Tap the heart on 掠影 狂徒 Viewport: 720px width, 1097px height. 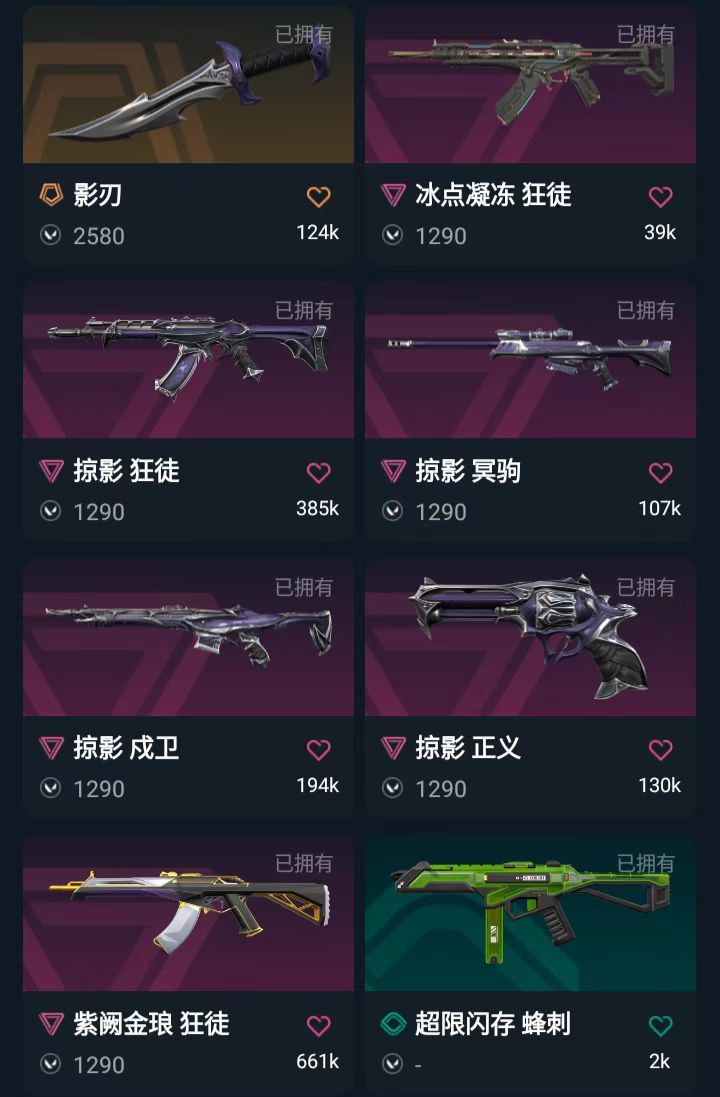pos(318,473)
